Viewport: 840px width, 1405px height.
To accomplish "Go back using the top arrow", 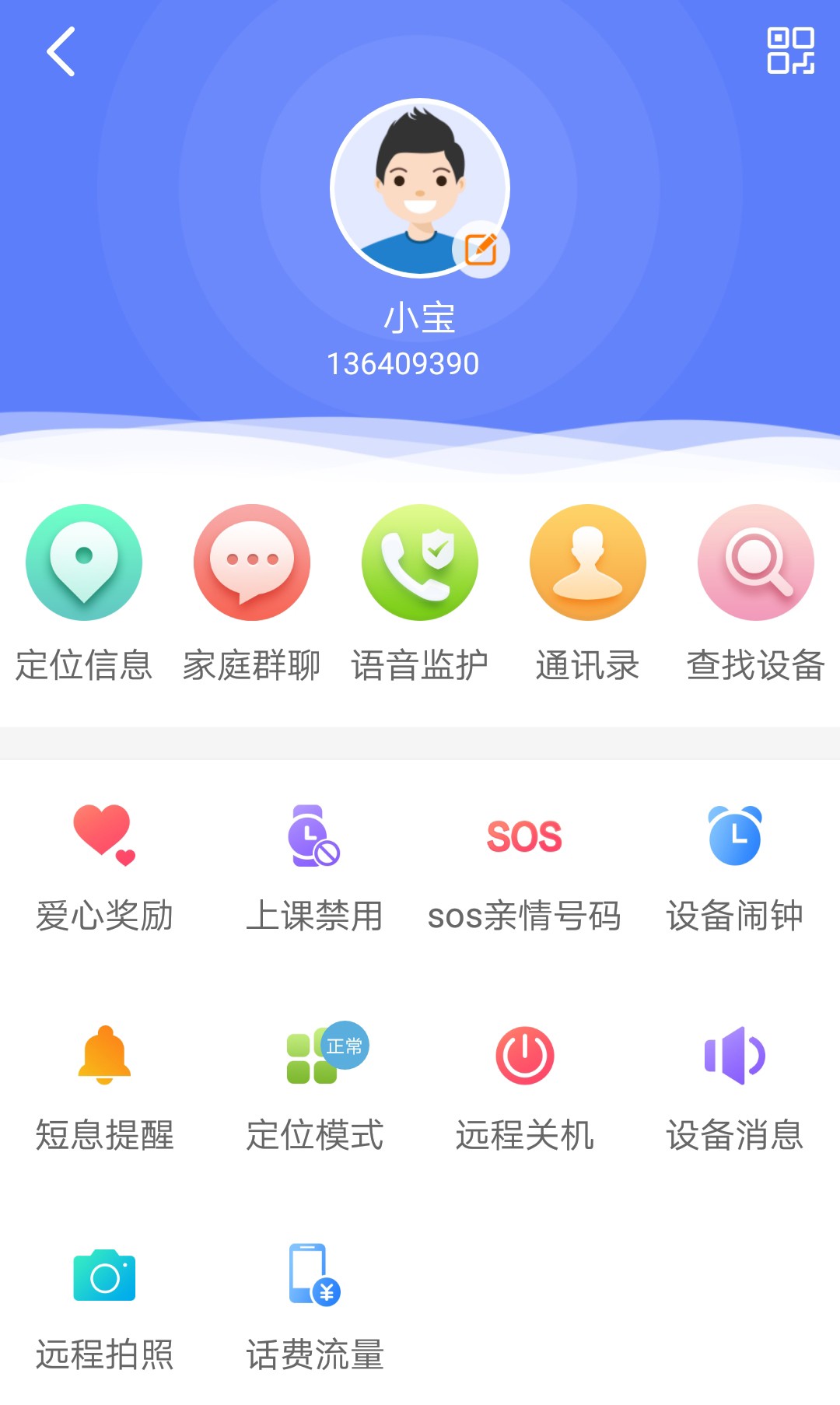I will pyautogui.click(x=61, y=51).
